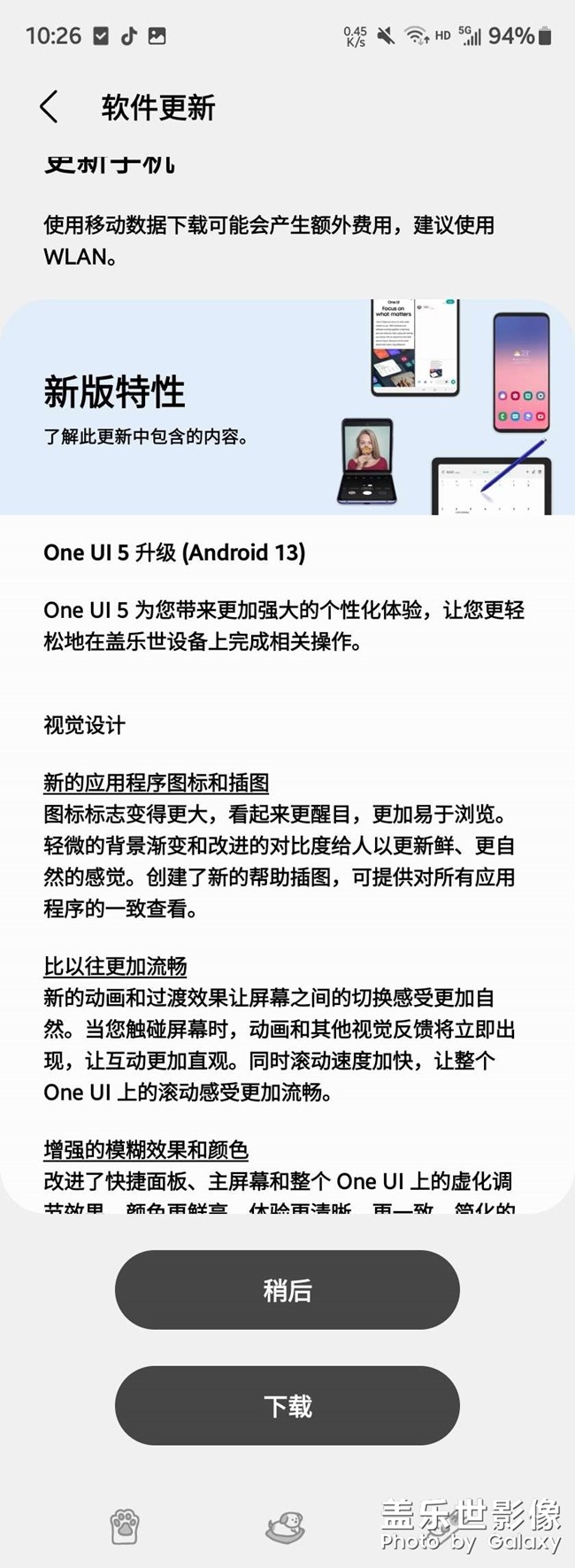
Task: Go back from the software update page
Action: coord(49,107)
